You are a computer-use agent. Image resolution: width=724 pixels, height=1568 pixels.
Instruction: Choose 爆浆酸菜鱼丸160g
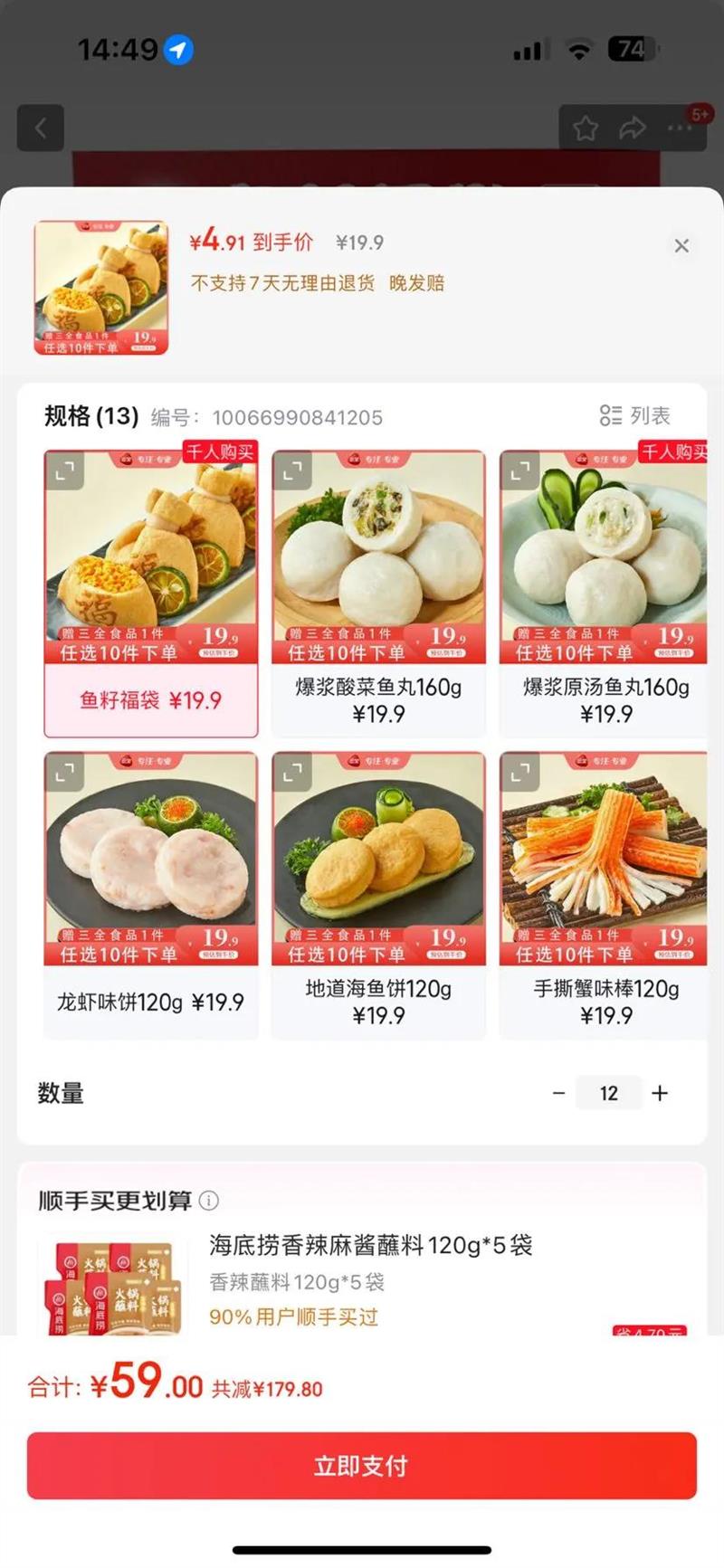point(378,699)
